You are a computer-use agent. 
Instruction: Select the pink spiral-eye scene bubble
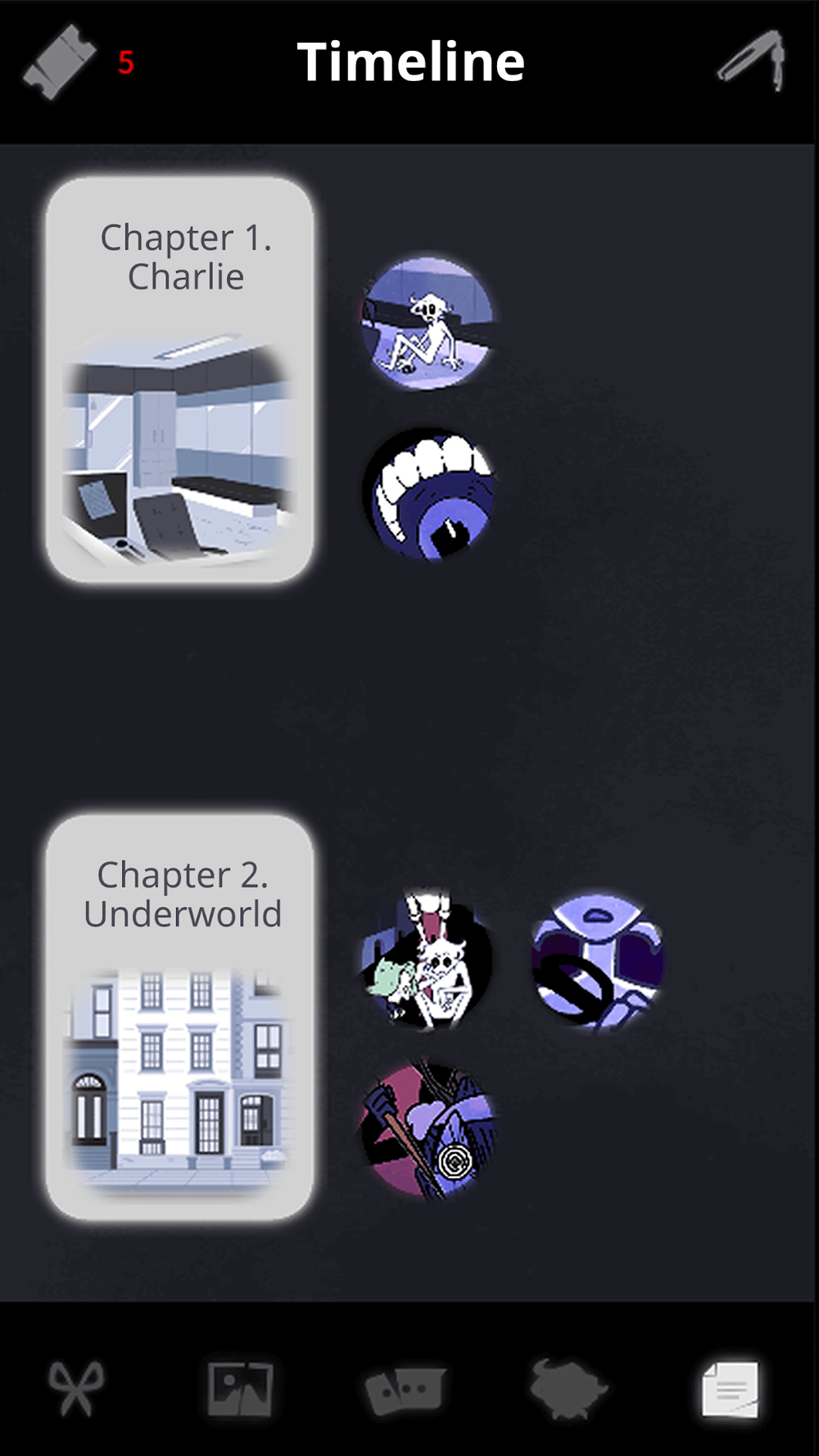pos(429,1132)
